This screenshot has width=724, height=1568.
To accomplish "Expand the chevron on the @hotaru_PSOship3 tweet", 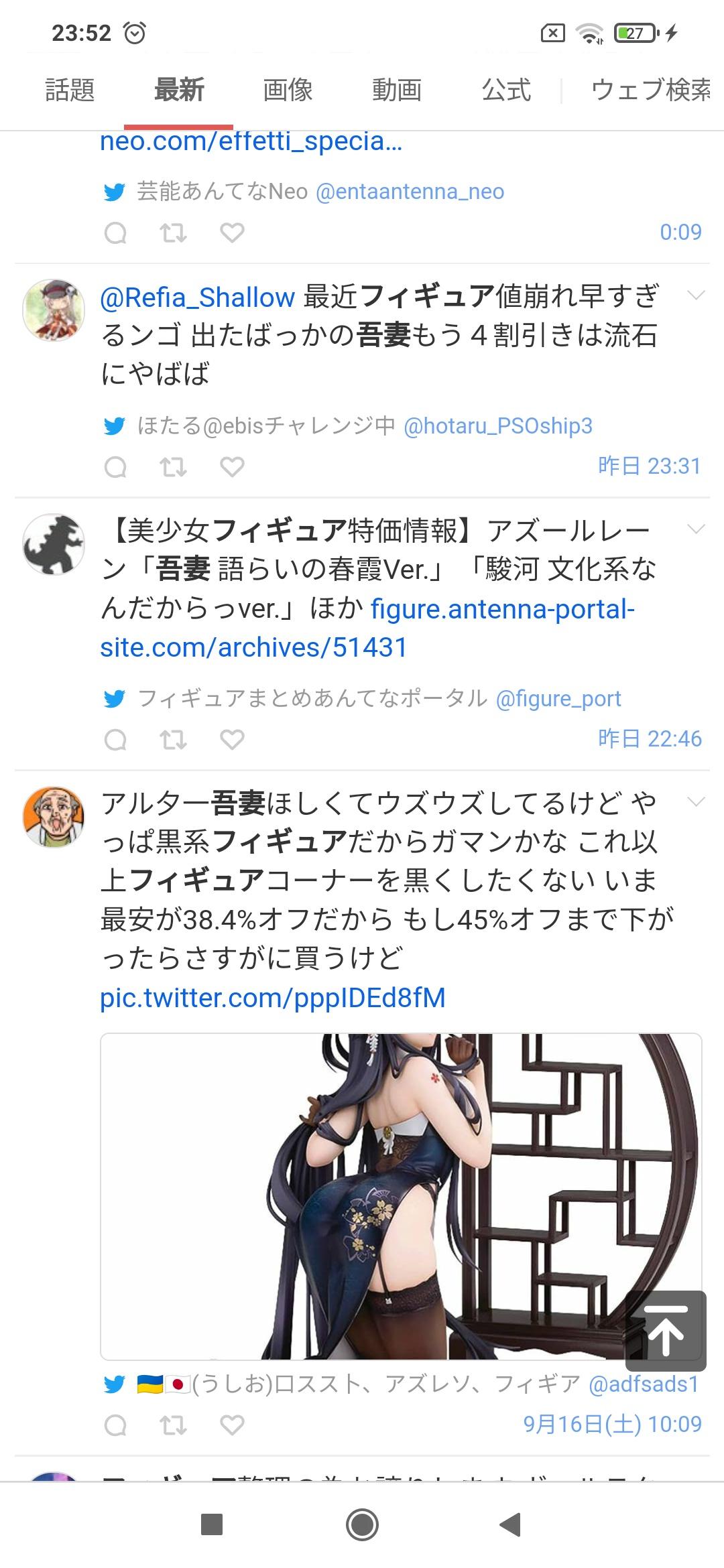I will tap(697, 296).
